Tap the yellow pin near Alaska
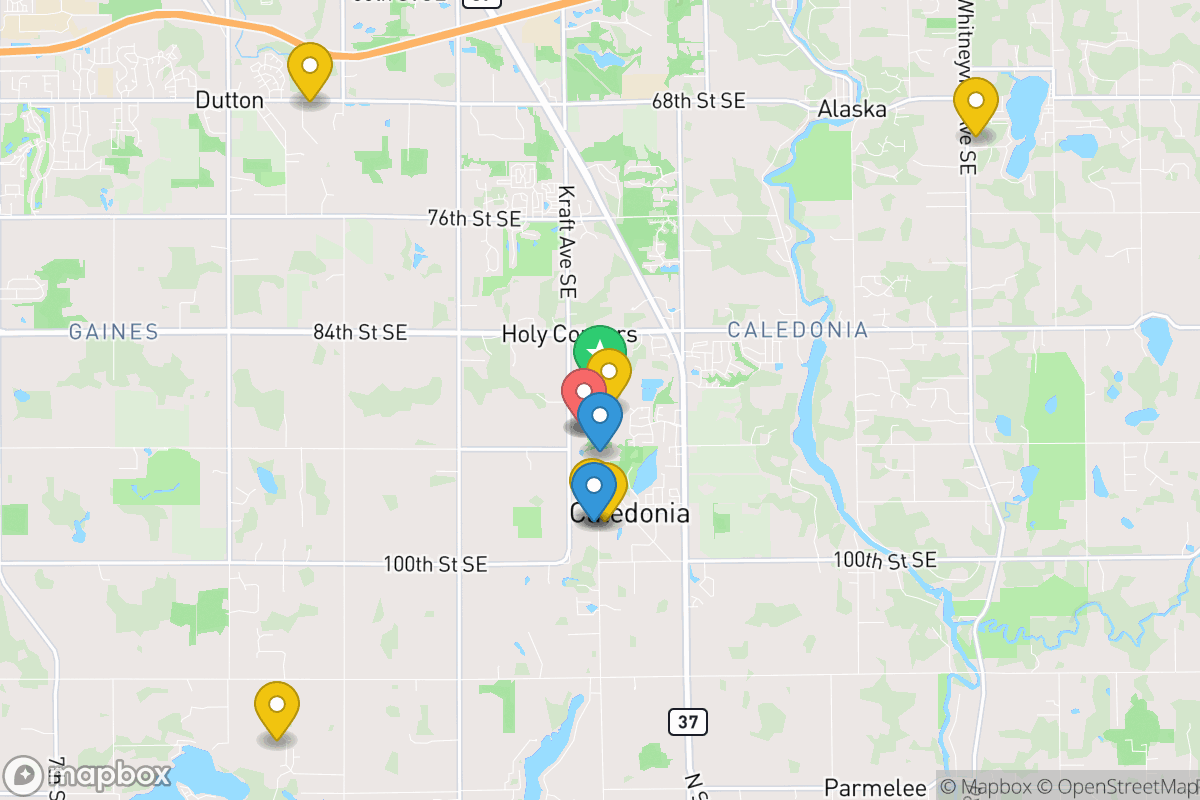1200x800 pixels. pos(975,102)
